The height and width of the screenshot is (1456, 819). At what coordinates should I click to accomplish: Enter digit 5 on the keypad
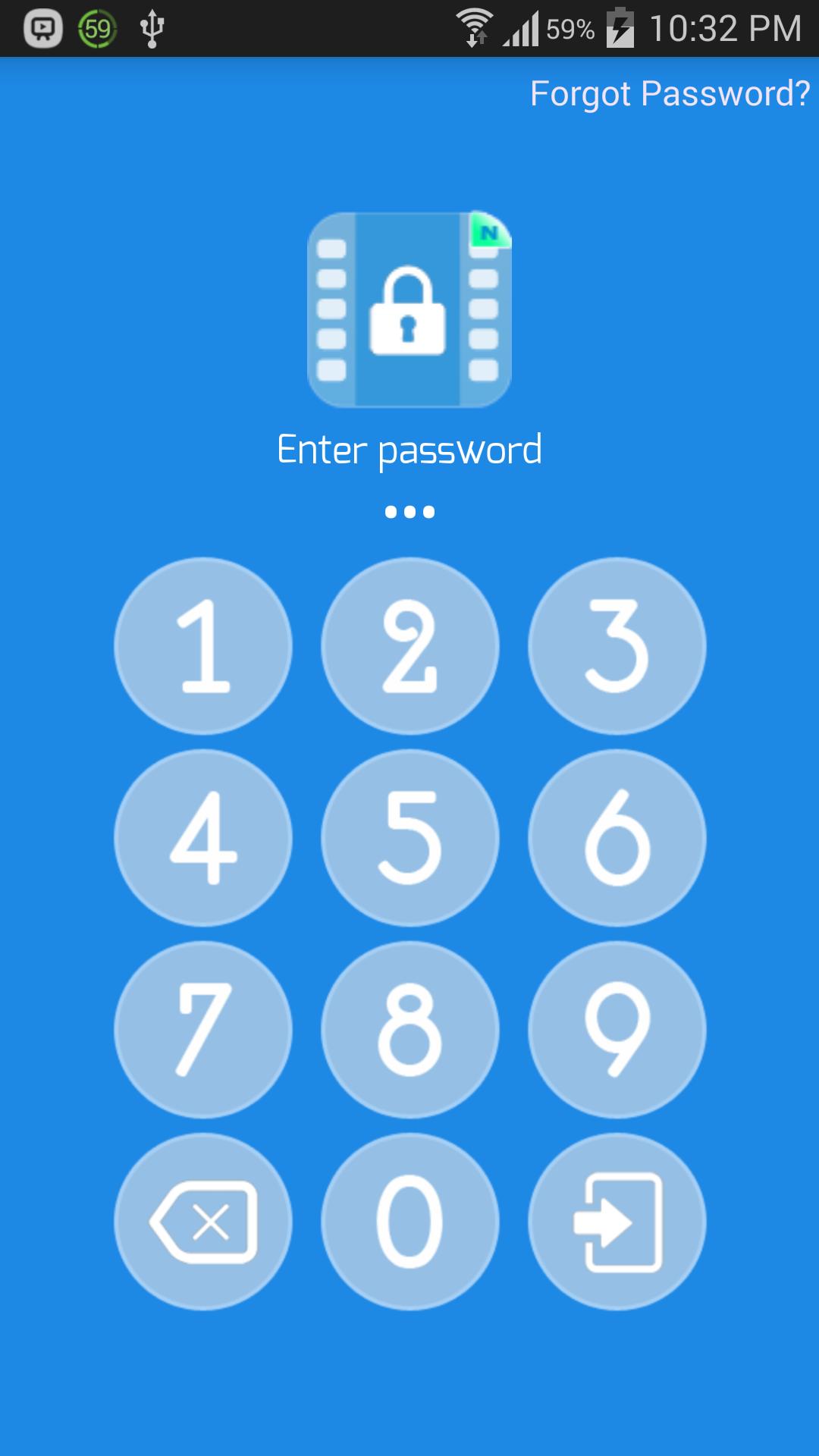(409, 838)
